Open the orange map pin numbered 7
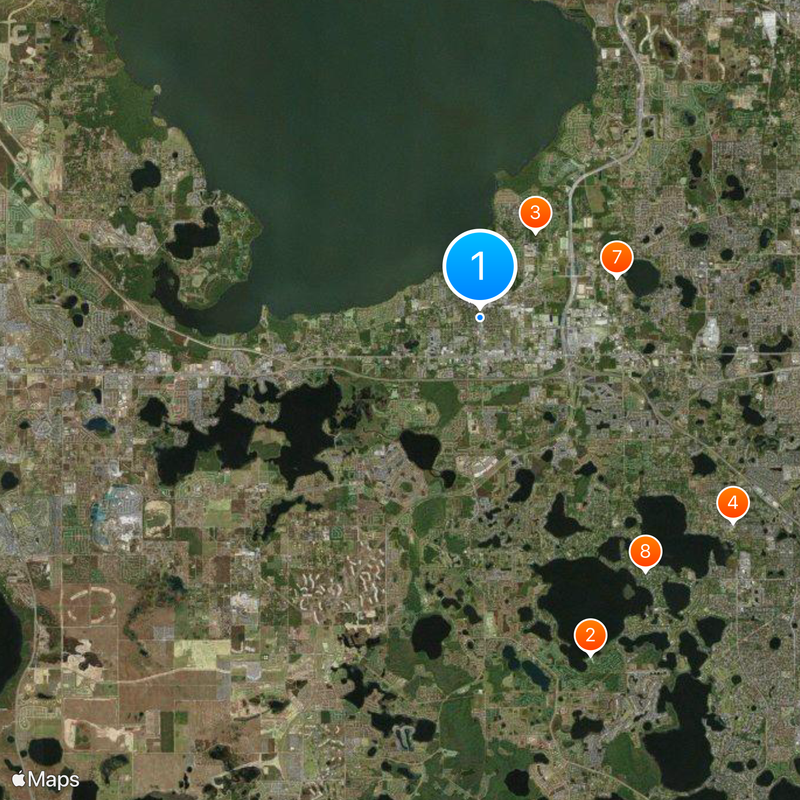The height and width of the screenshot is (800, 800). pyautogui.click(x=617, y=258)
